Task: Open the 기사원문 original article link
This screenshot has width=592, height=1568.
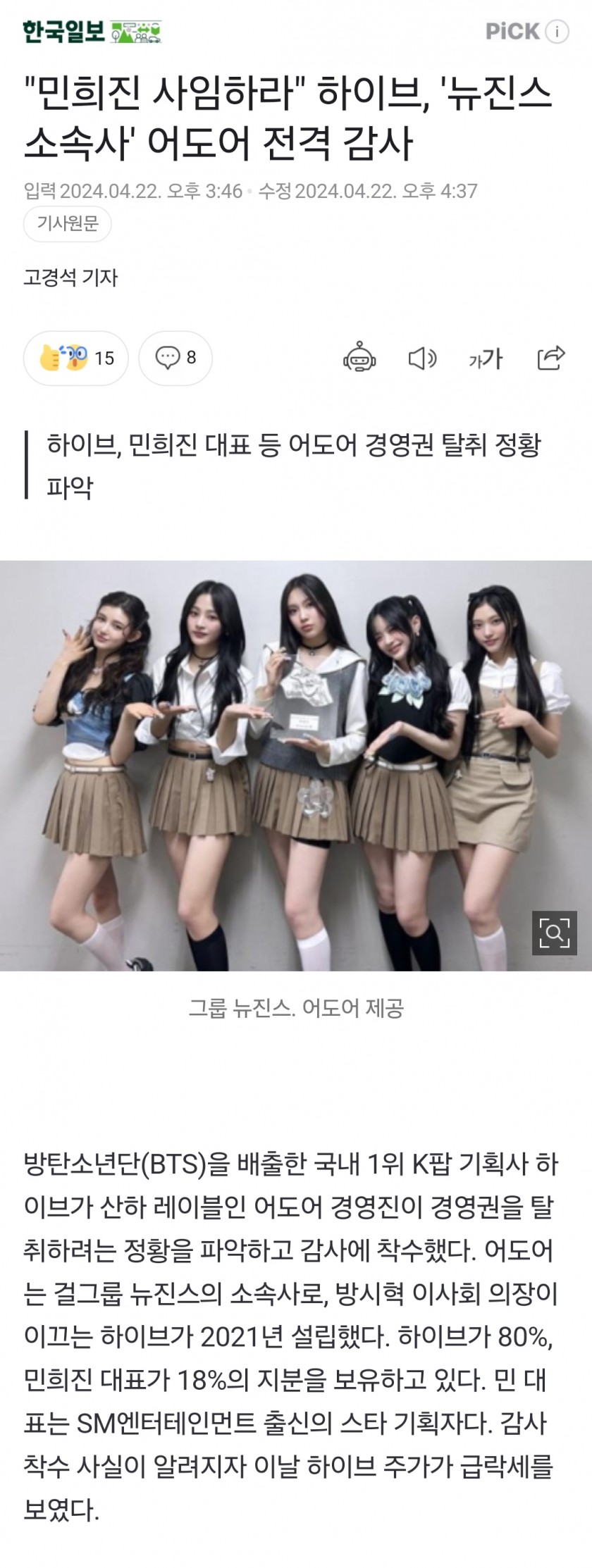Action: (x=68, y=224)
